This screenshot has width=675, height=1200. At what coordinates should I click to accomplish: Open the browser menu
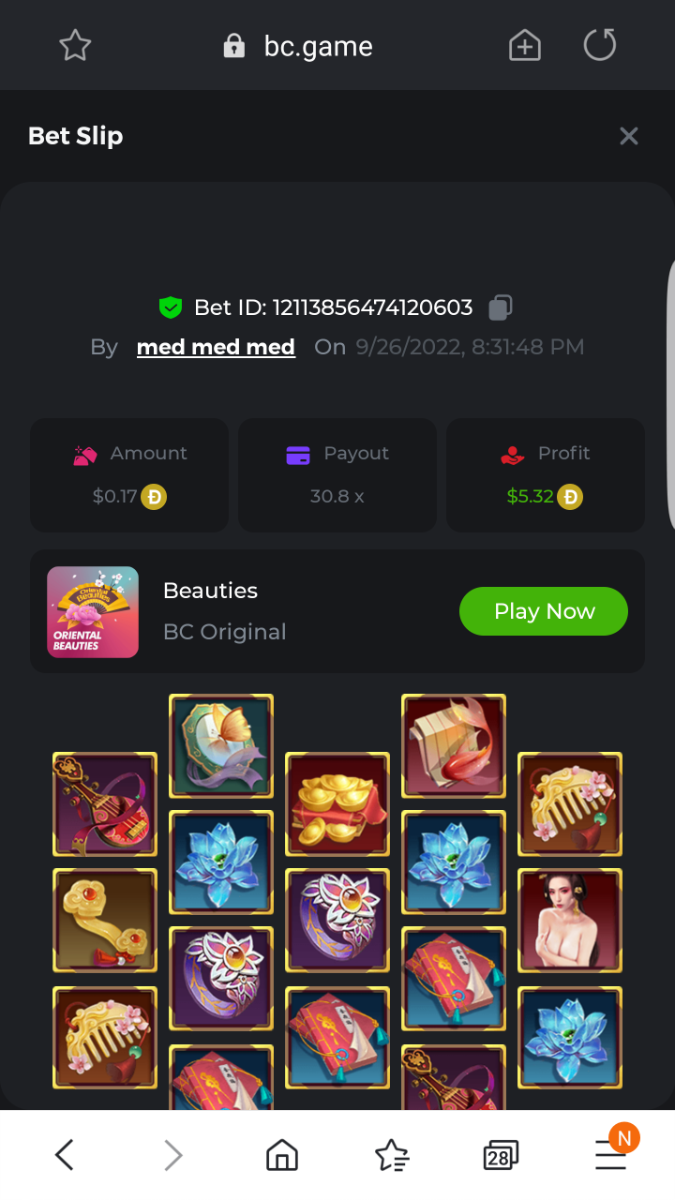click(610, 1155)
